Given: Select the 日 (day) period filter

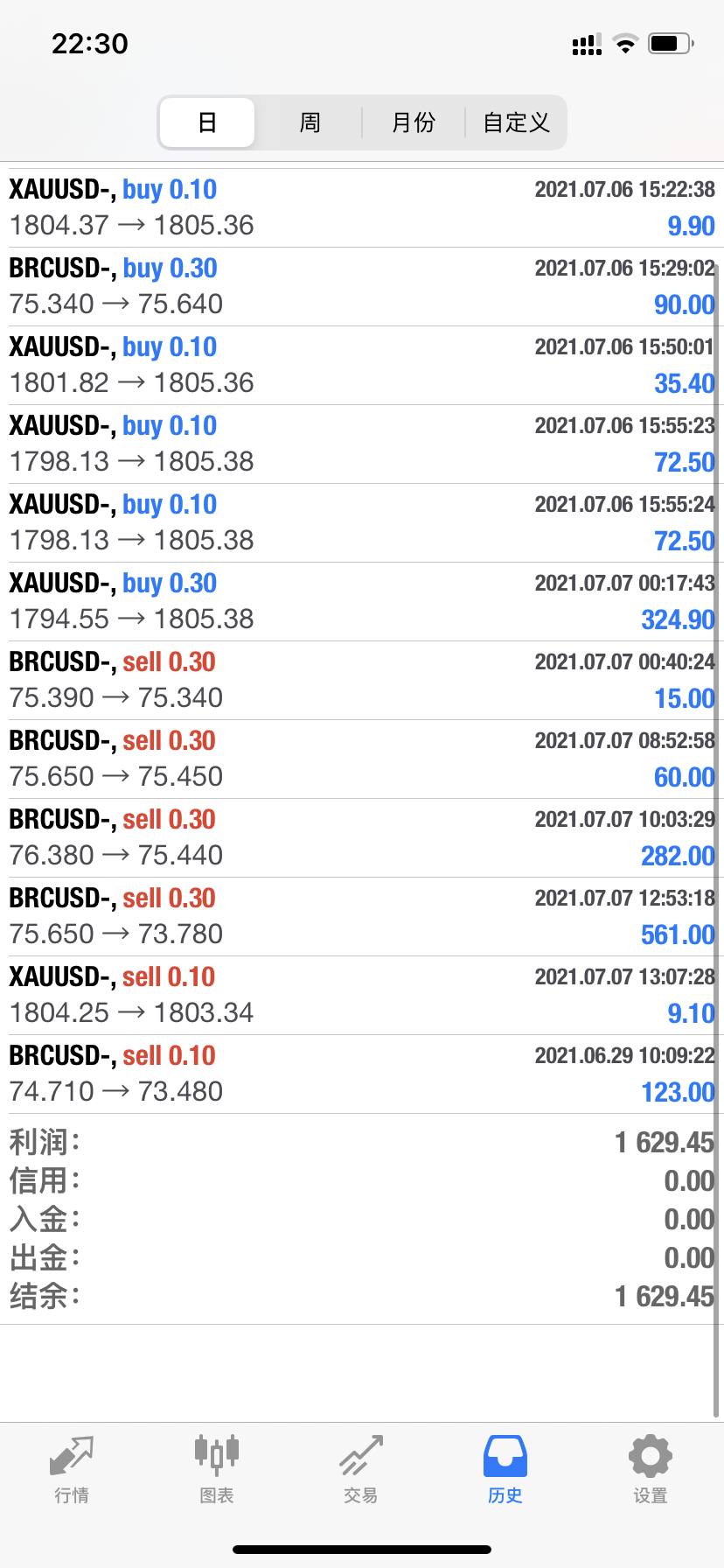Looking at the screenshot, I should click(207, 122).
